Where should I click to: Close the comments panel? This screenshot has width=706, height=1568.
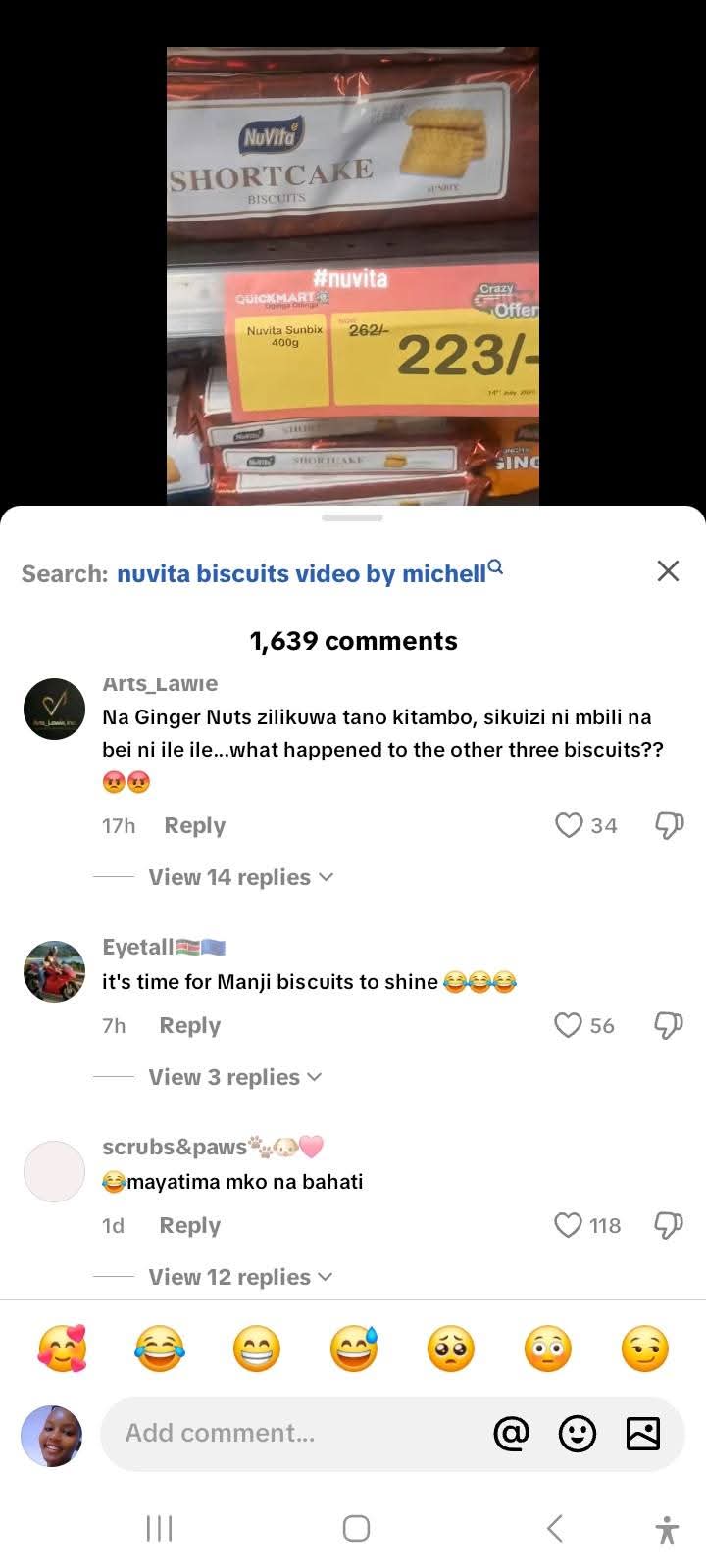tap(668, 571)
